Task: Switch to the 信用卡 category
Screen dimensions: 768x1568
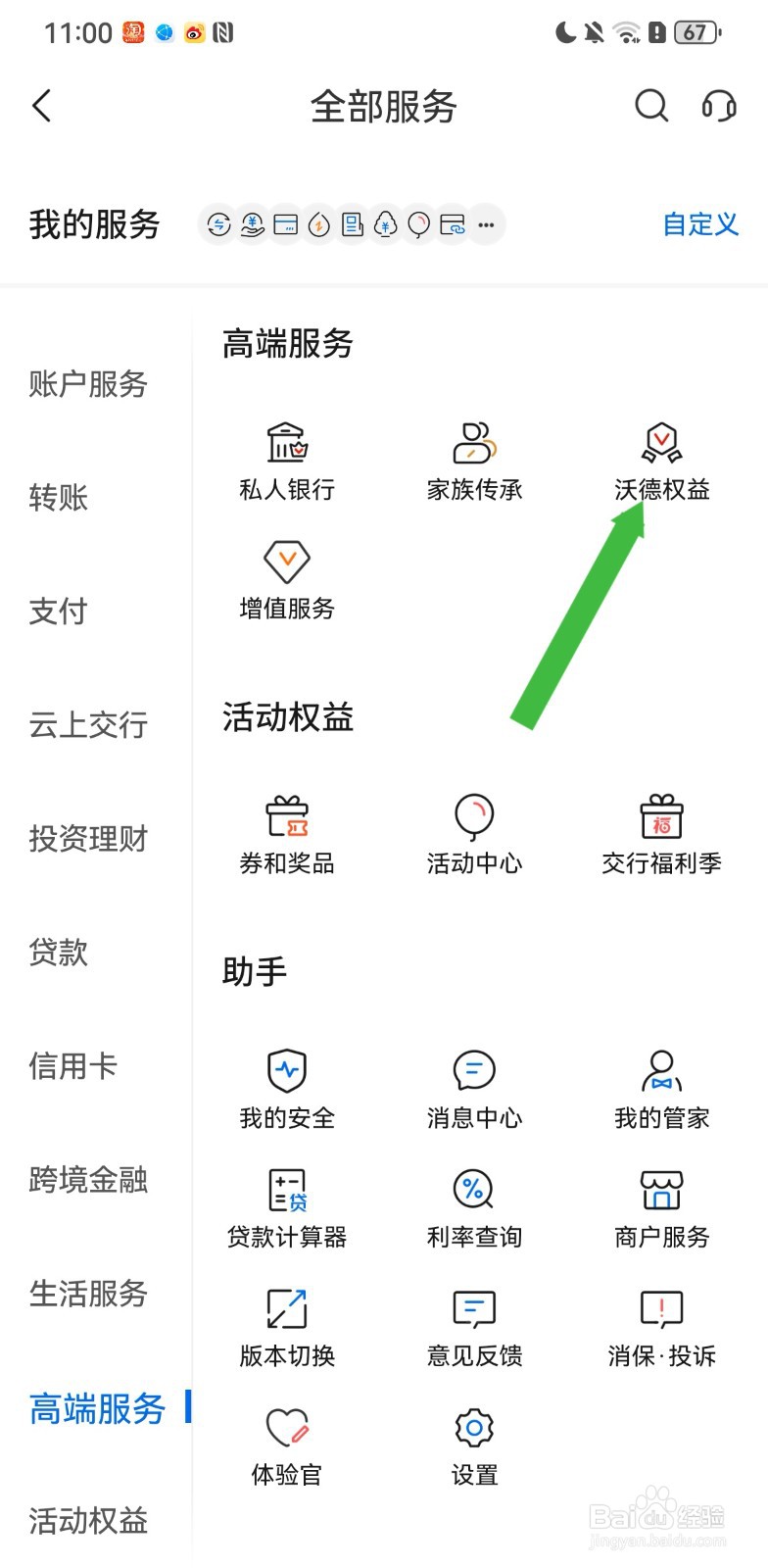Action: click(x=72, y=1066)
